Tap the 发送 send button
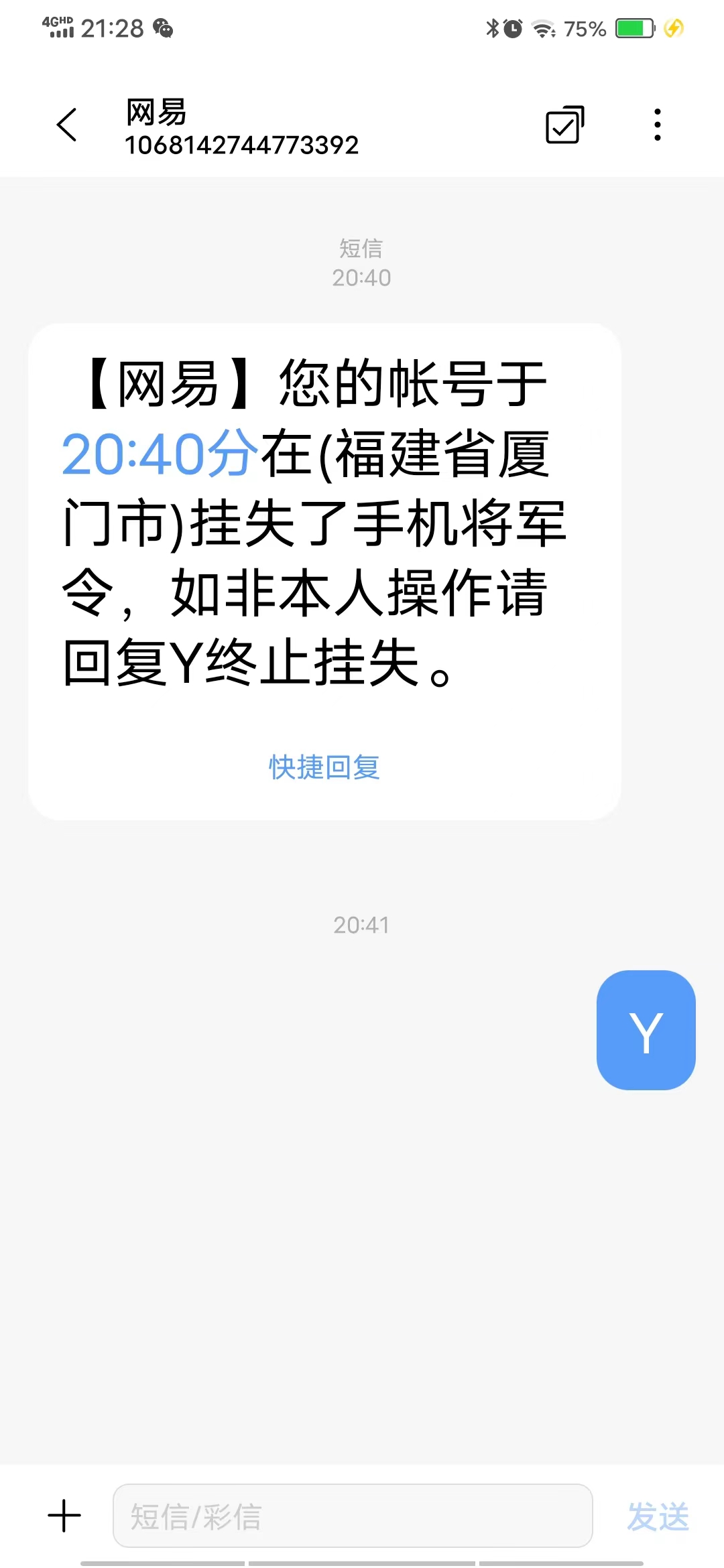 [658, 1516]
